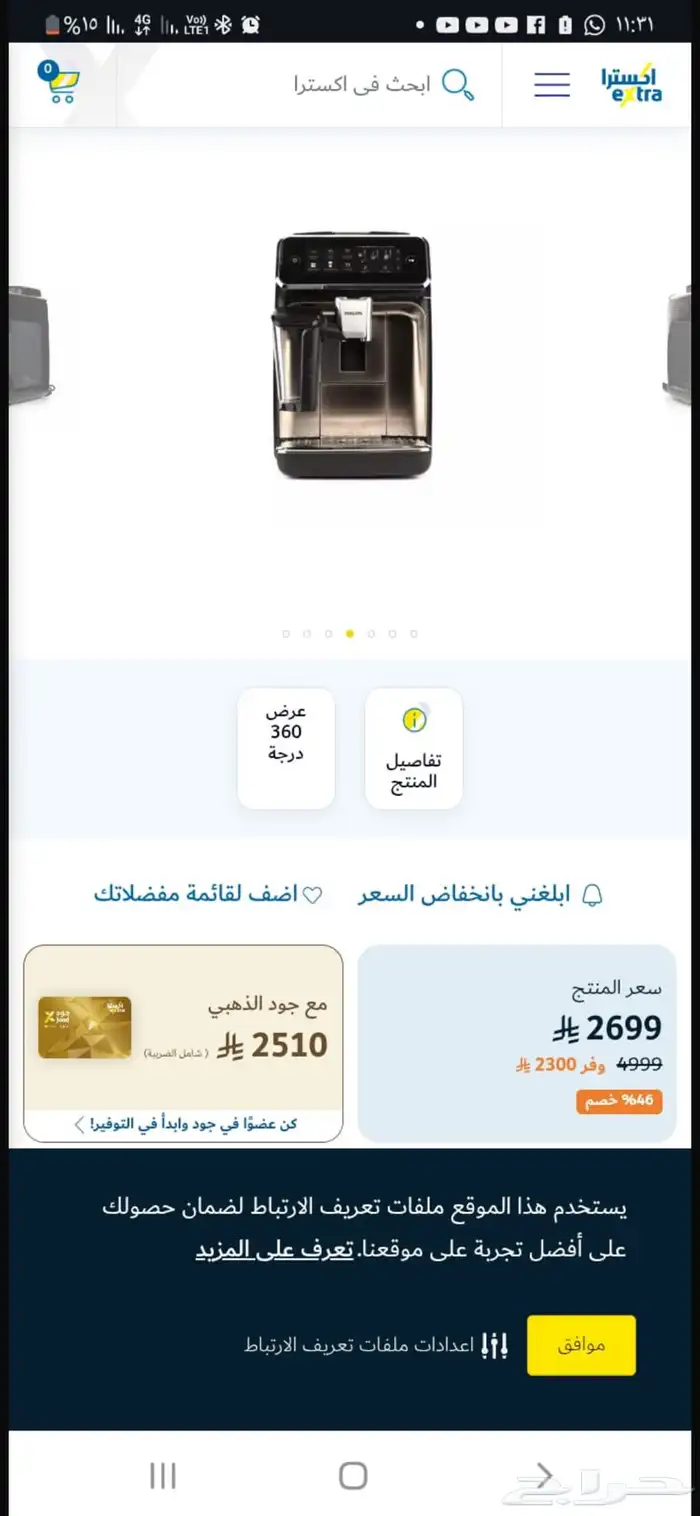
Task: Open cookie settings (اعدادات ملفات تعريف الارتباط)
Action: (376, 1345)
